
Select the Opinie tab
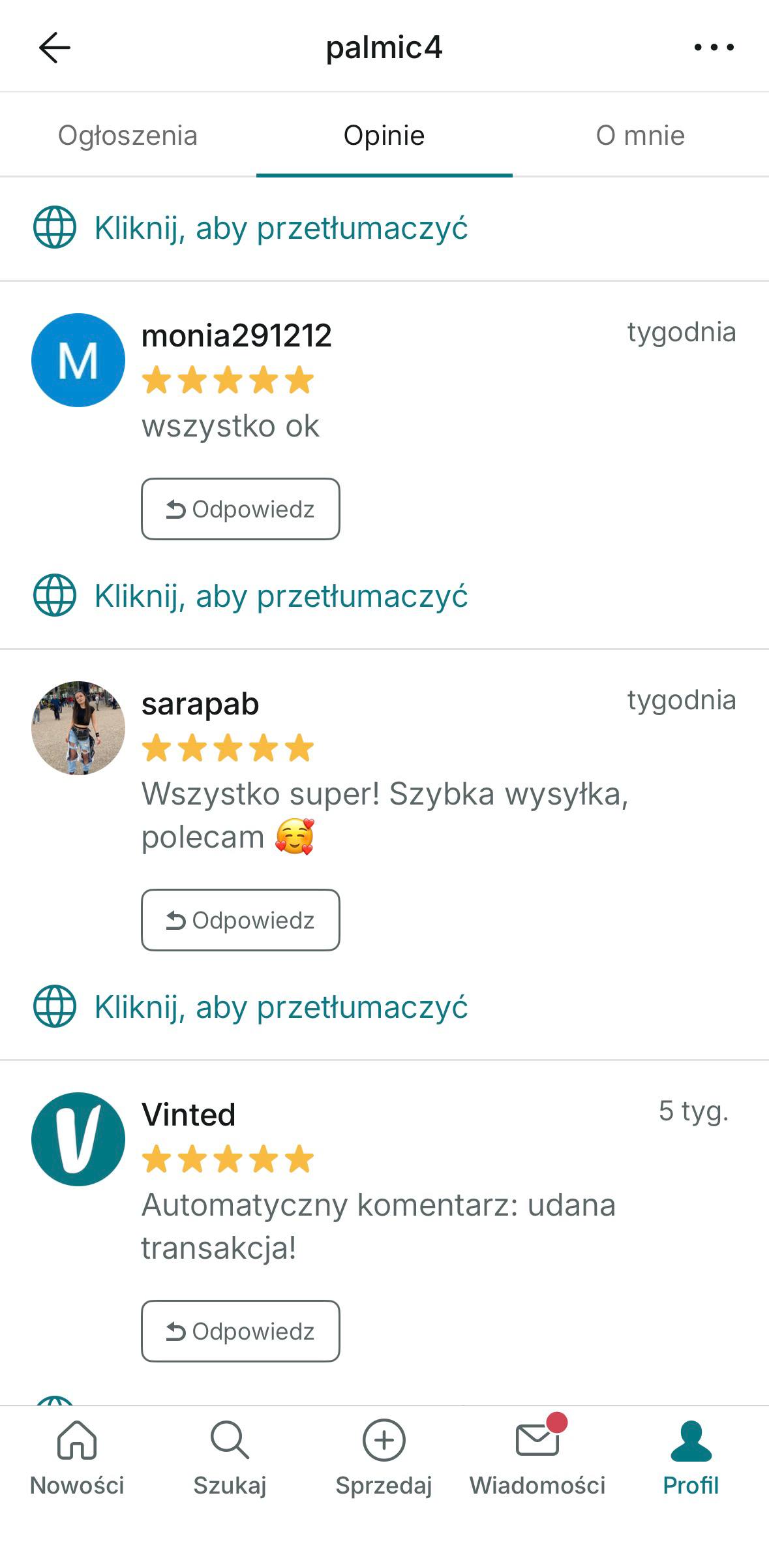pyautogui.click(x=384, y=136)
